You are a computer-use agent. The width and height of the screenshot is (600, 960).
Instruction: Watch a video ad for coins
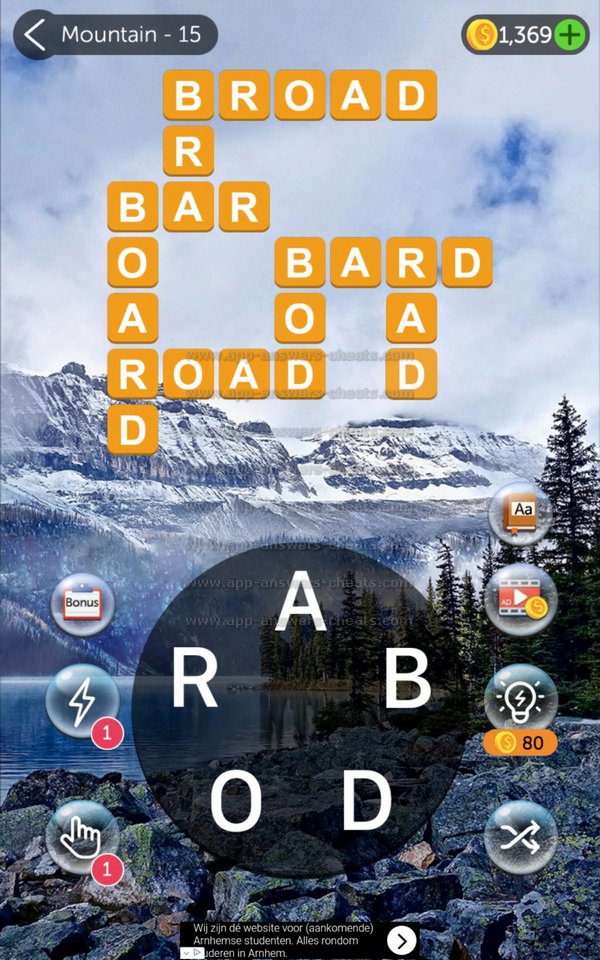coord(520,600)
